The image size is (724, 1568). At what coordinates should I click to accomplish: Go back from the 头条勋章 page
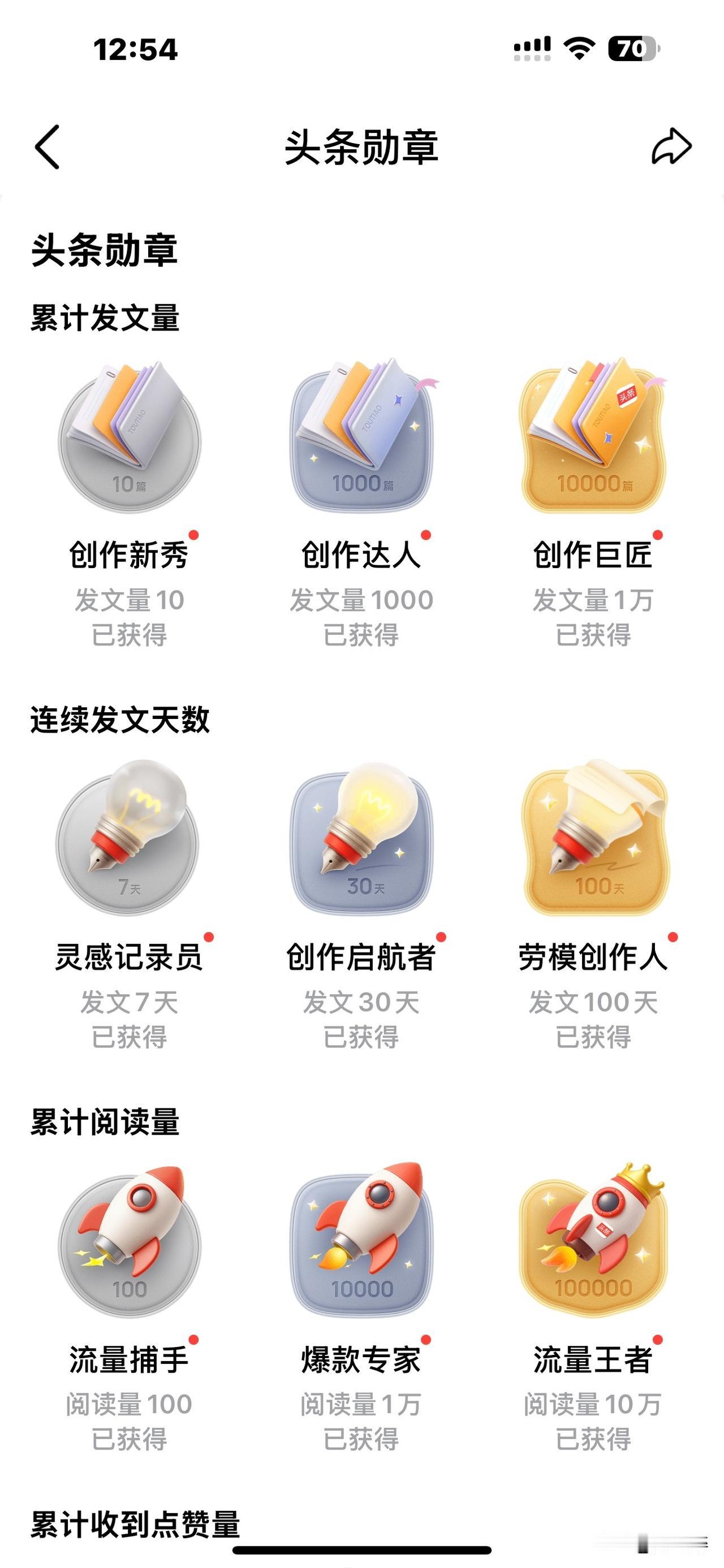coord(48,147)
